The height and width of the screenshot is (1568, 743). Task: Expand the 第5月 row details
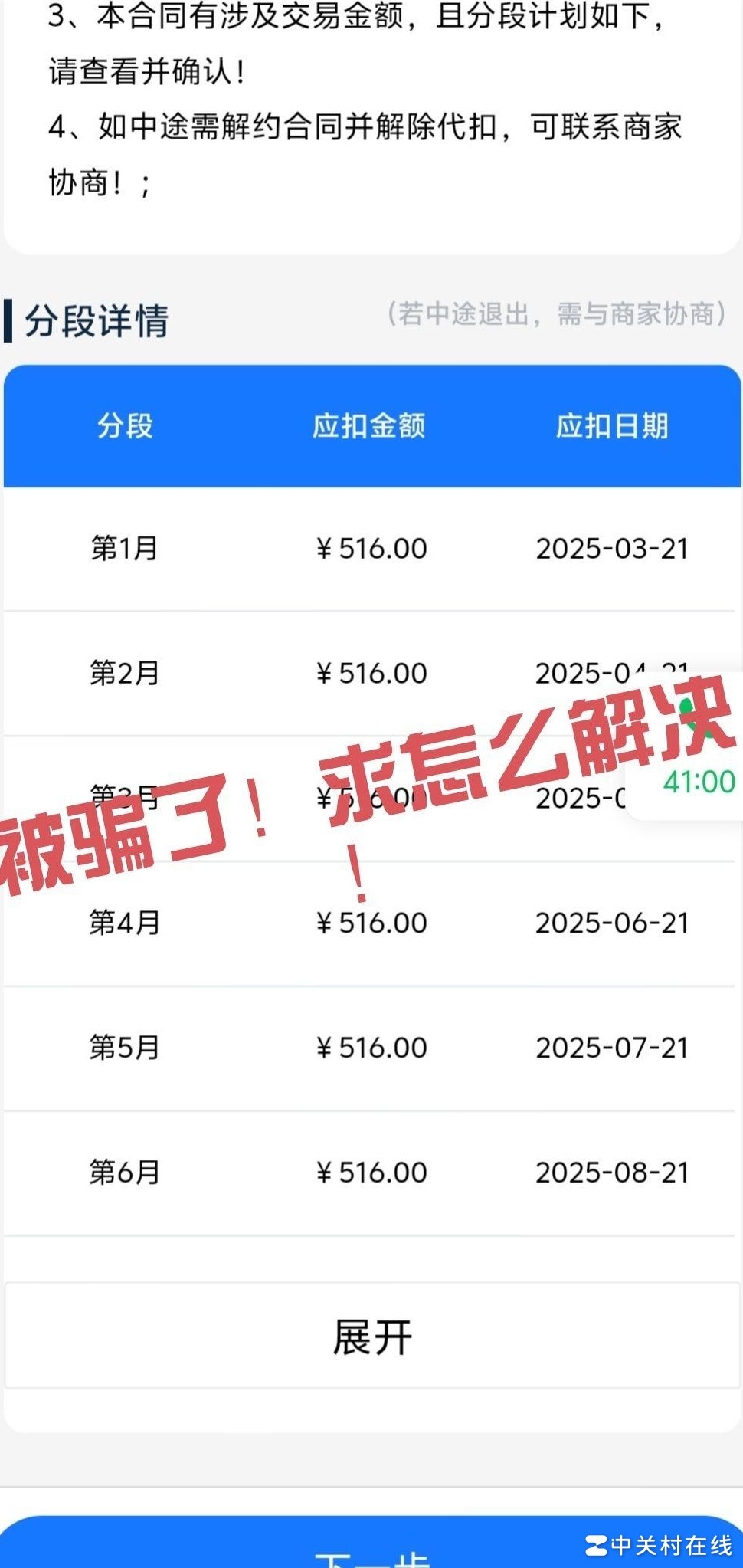370,1047
